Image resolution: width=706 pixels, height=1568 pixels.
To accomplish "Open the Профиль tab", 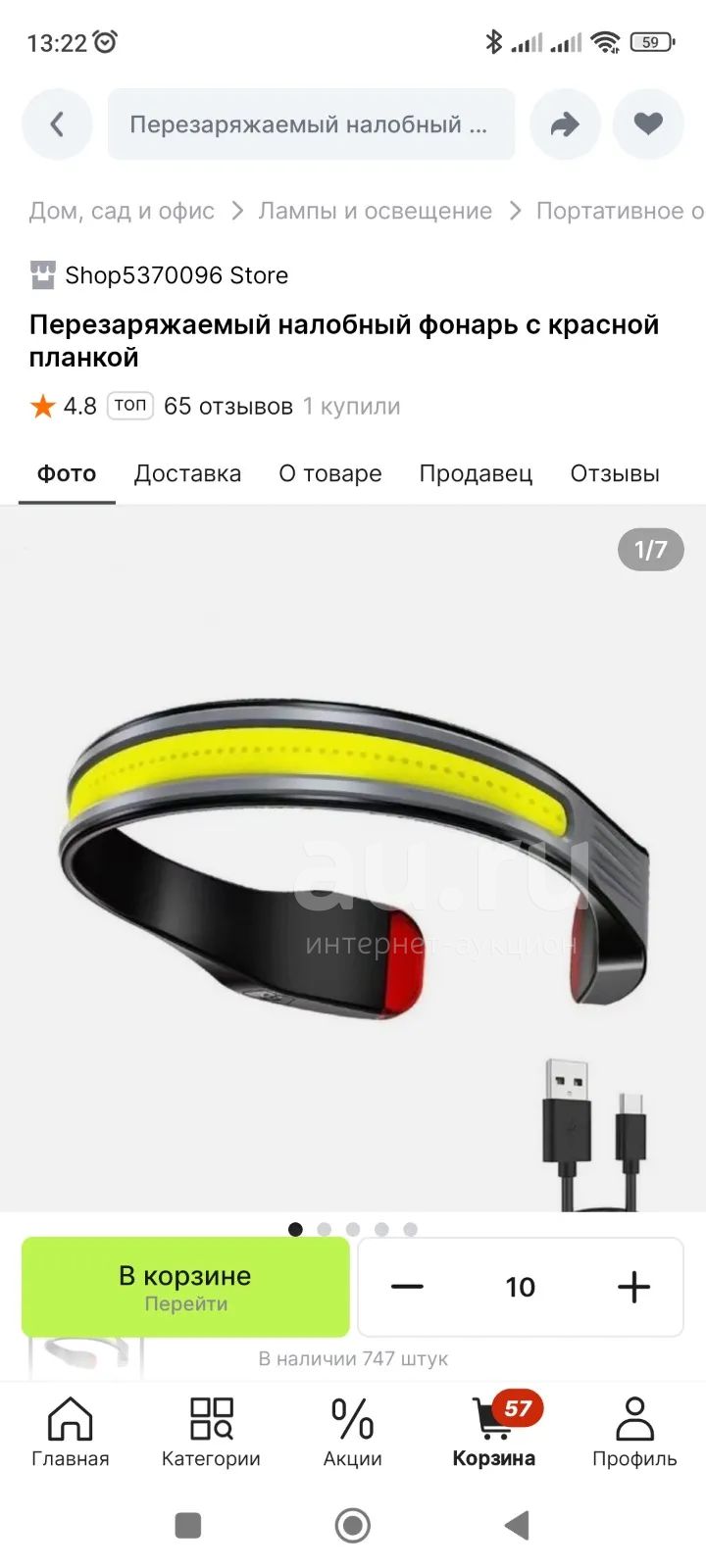I will [634, 1432].
